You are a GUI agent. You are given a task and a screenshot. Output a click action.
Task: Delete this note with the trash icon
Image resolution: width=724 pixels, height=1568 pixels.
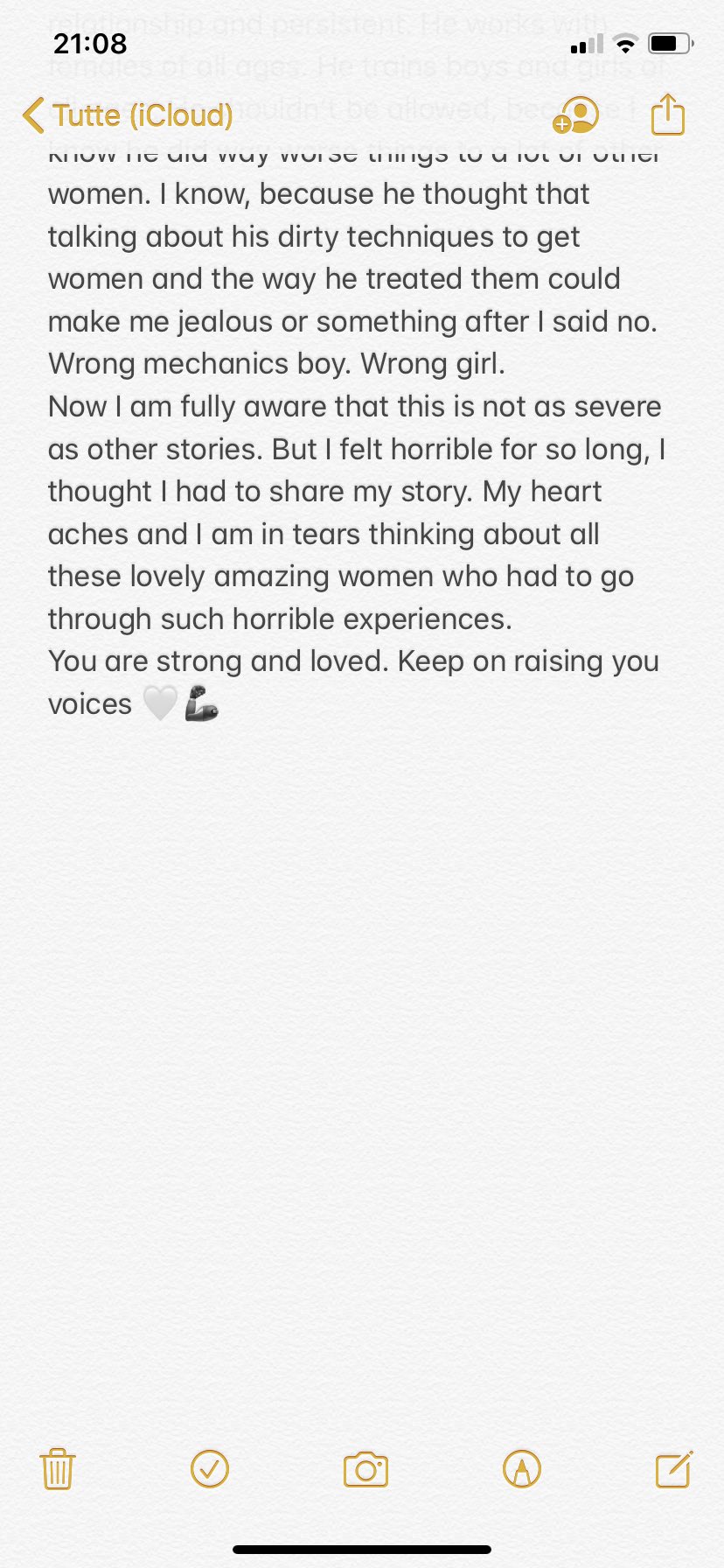58,1469
